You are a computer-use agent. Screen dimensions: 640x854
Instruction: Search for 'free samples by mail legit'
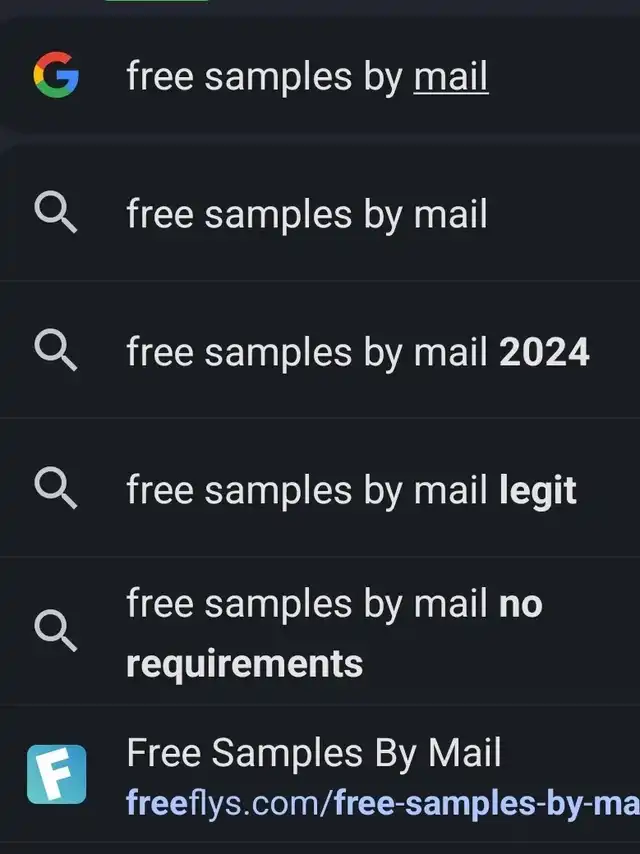coord(351,490)
